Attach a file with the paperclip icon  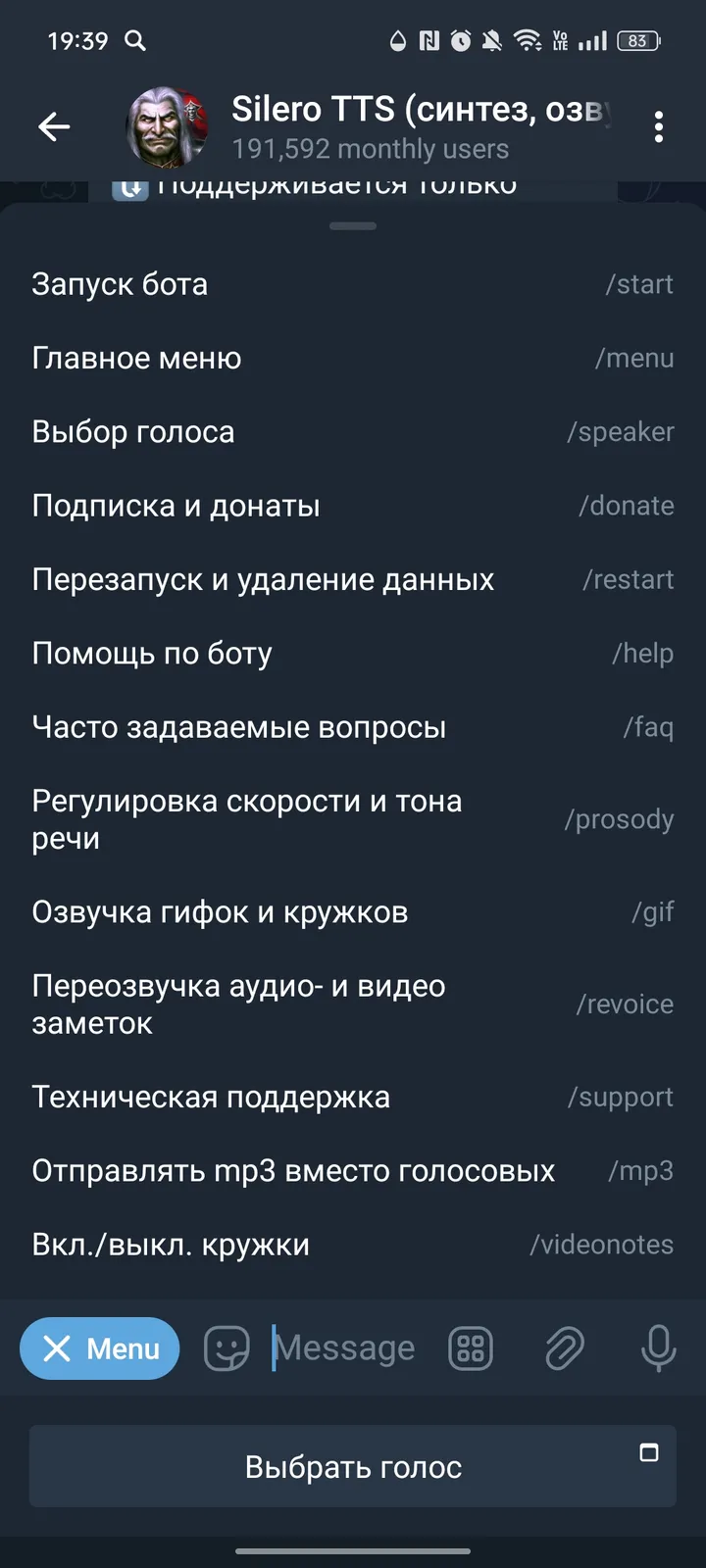tap(566, 1347)
